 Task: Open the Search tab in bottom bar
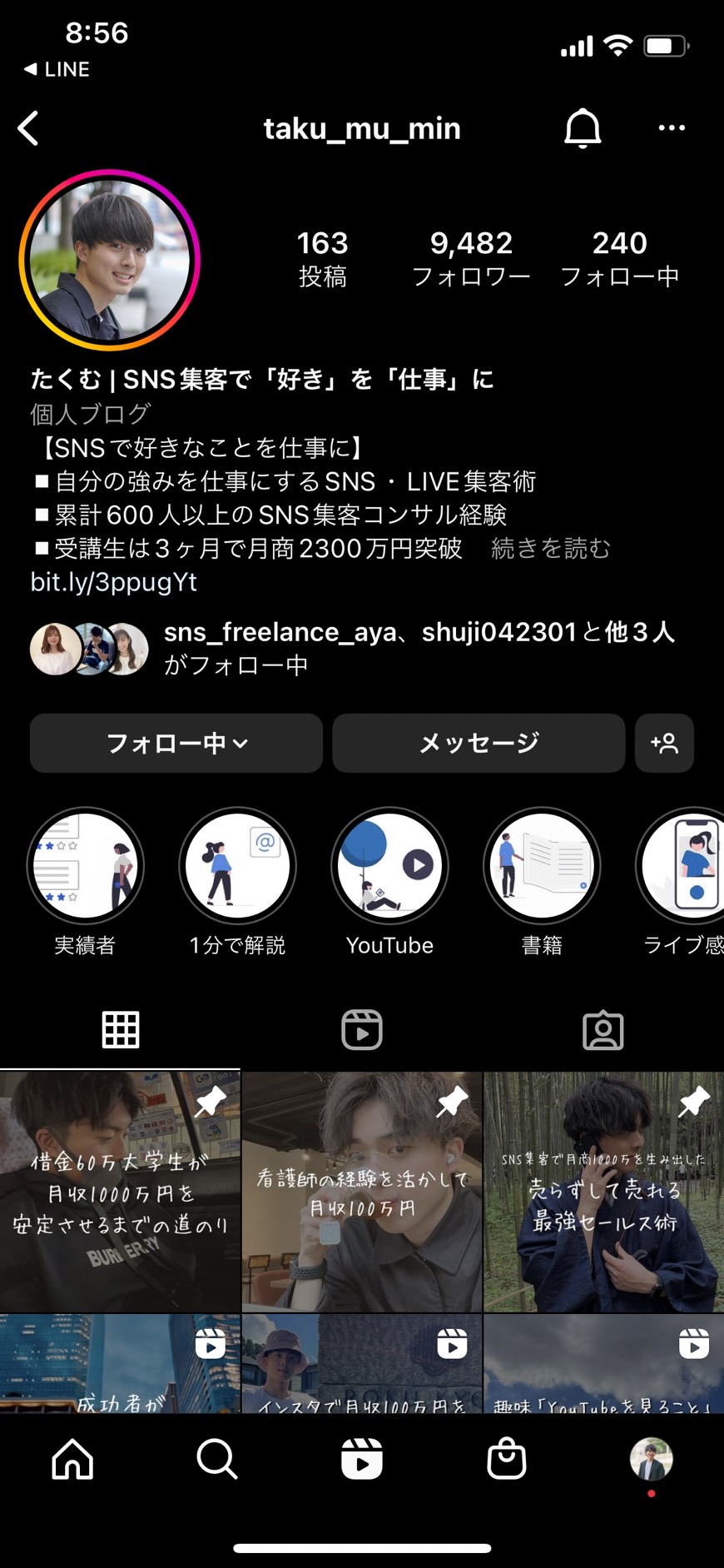click(x=217, y=1459)
